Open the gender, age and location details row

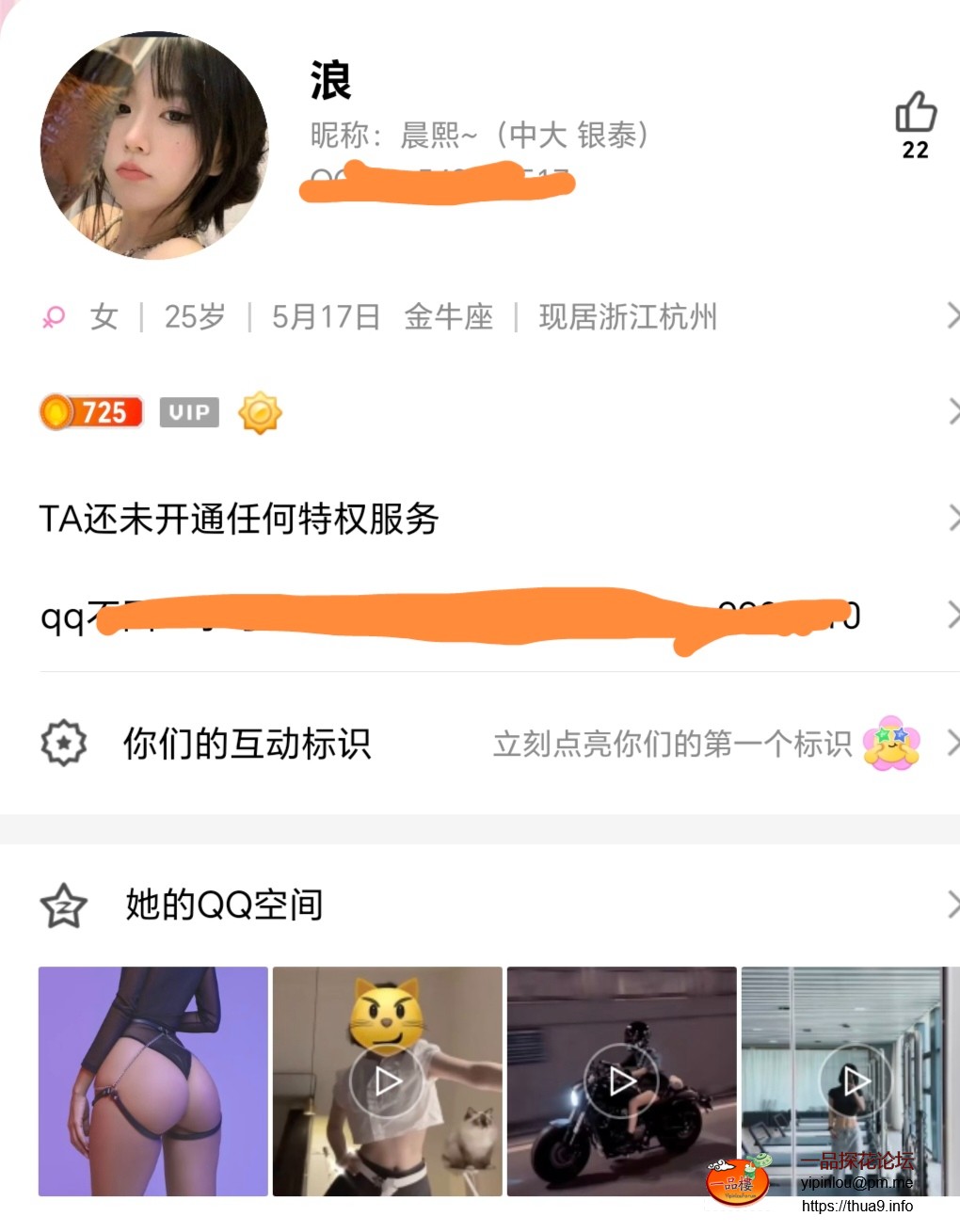point(480,317)
